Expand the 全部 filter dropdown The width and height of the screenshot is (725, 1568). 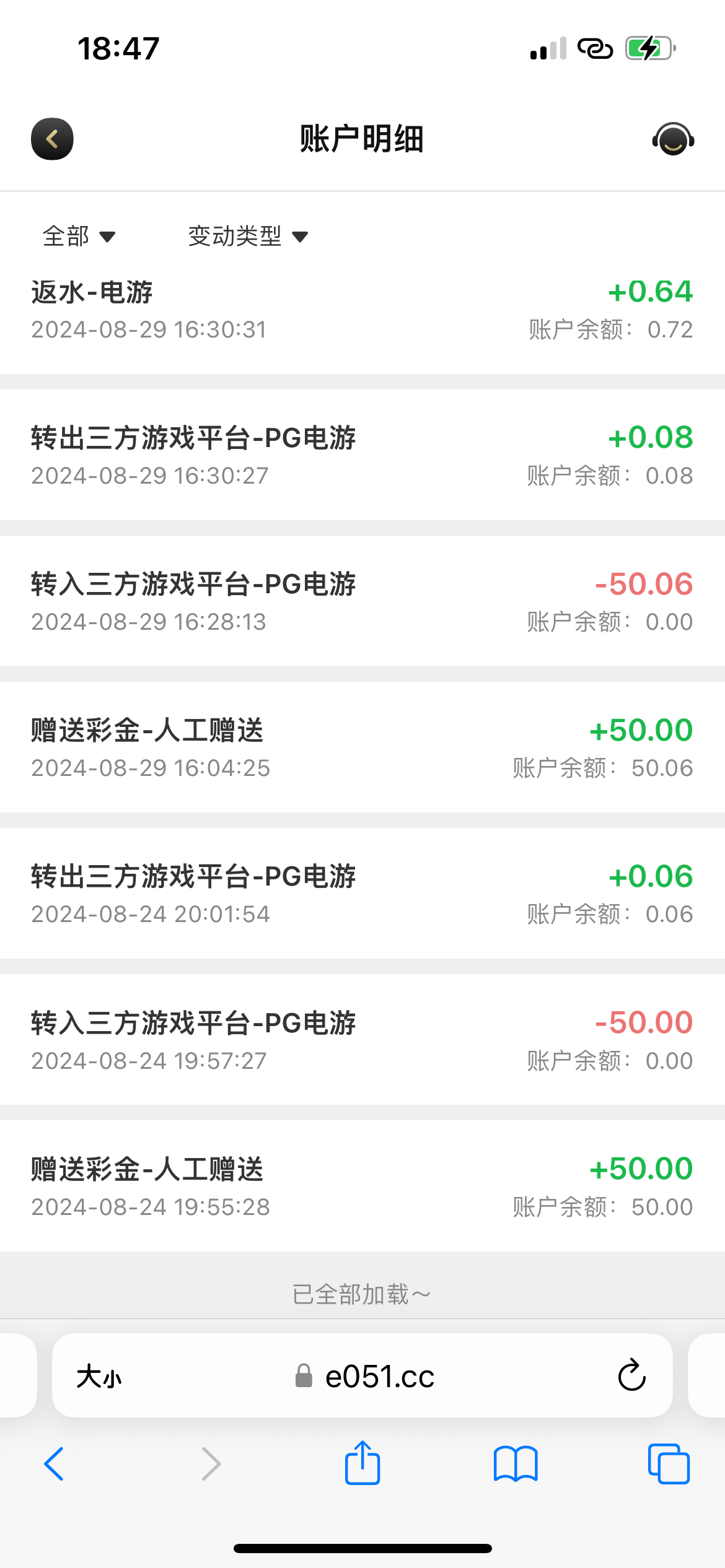[79, 236]
